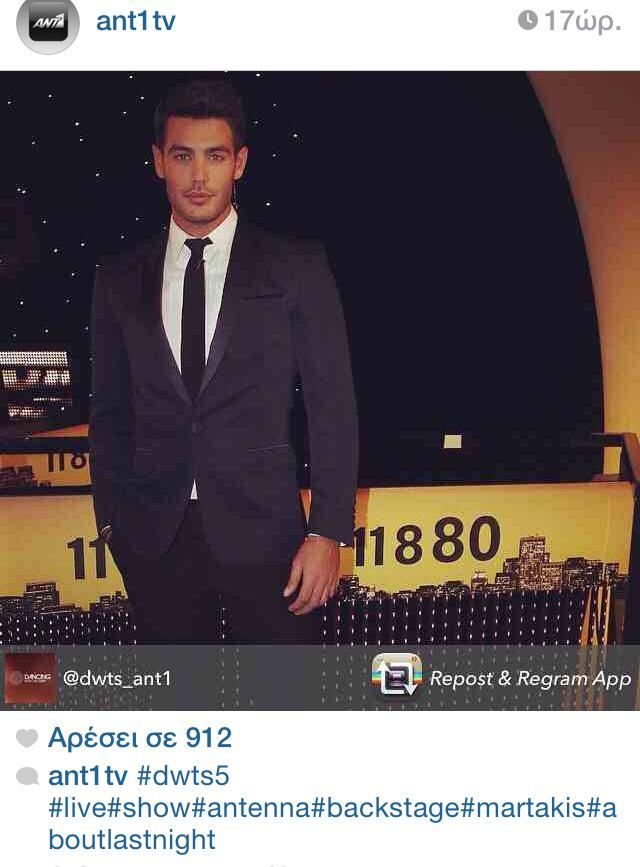The image size is (640, 867).
Task: Open ant1tv profile from the avatar
Action: [x=48, y=23]
